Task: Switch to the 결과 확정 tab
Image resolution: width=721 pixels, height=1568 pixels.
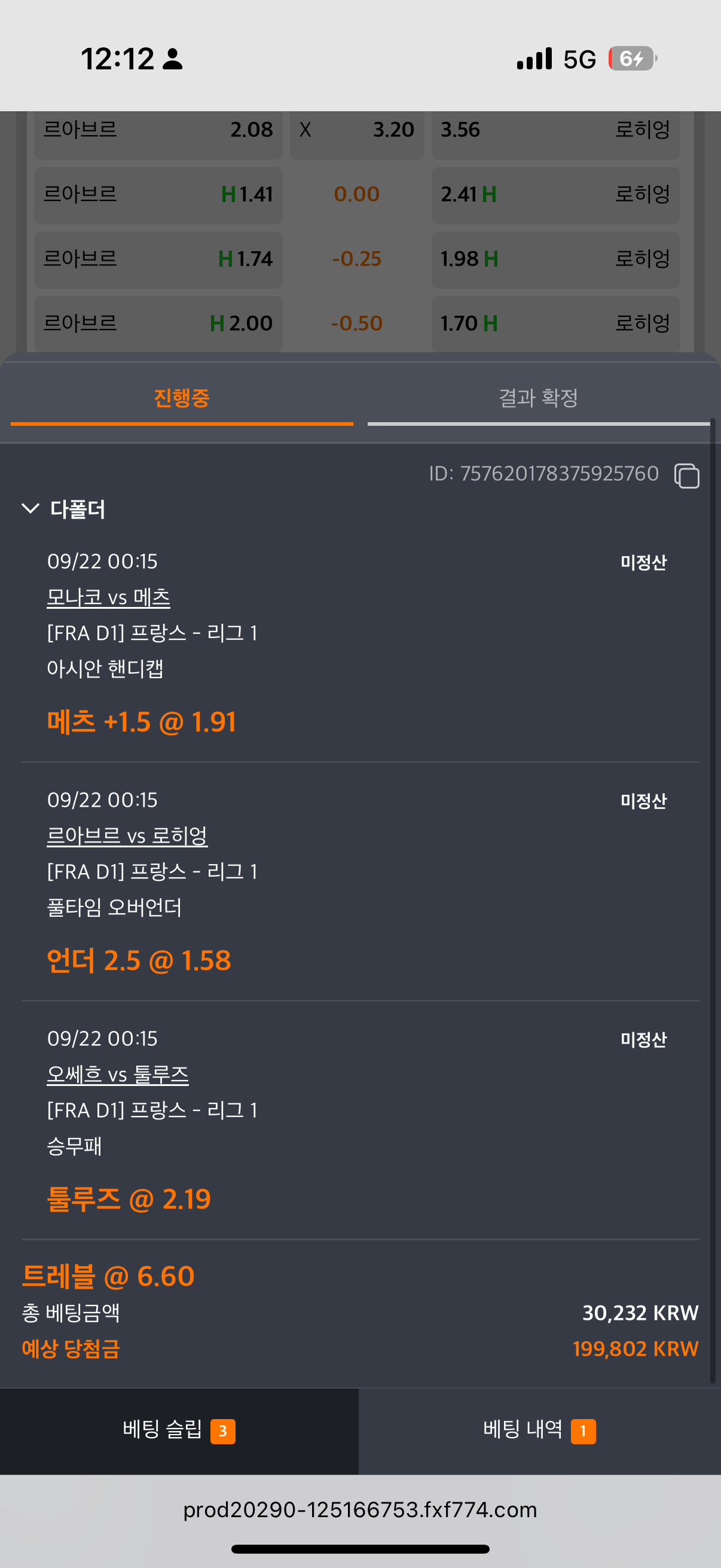Action: tap(539, 398)
